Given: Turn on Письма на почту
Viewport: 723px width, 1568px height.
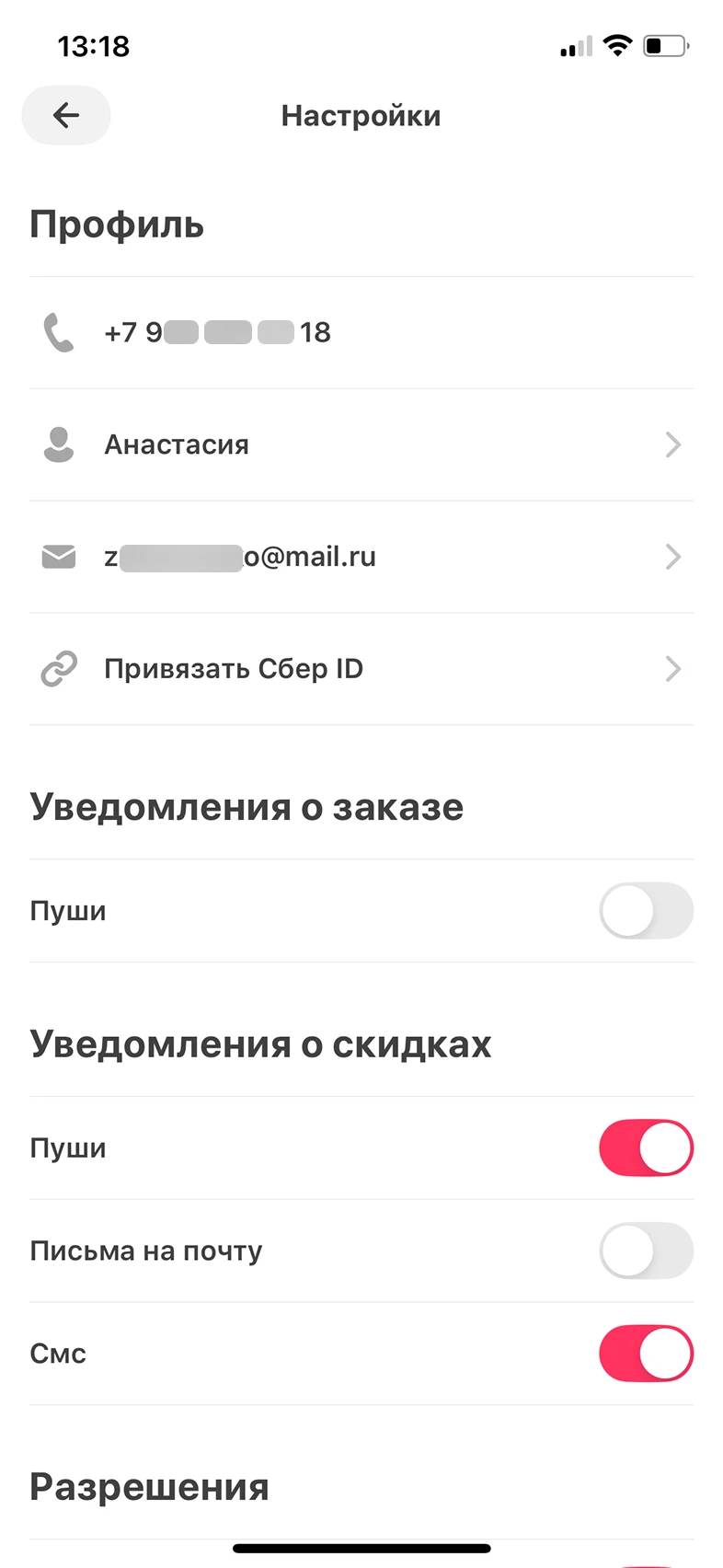Looking at the screenshot, I should [x=646, y=1251].
